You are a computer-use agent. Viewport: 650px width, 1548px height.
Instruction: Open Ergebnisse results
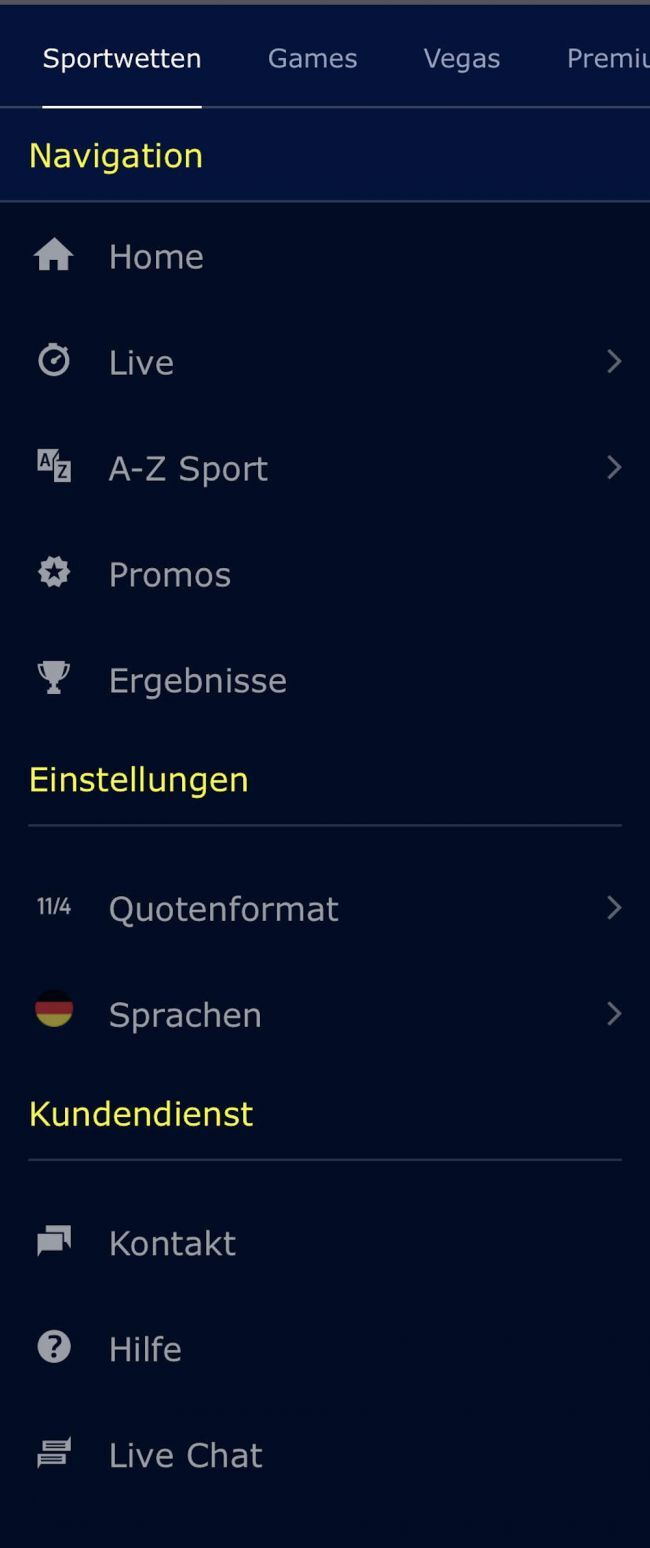[x=198, y=681]
